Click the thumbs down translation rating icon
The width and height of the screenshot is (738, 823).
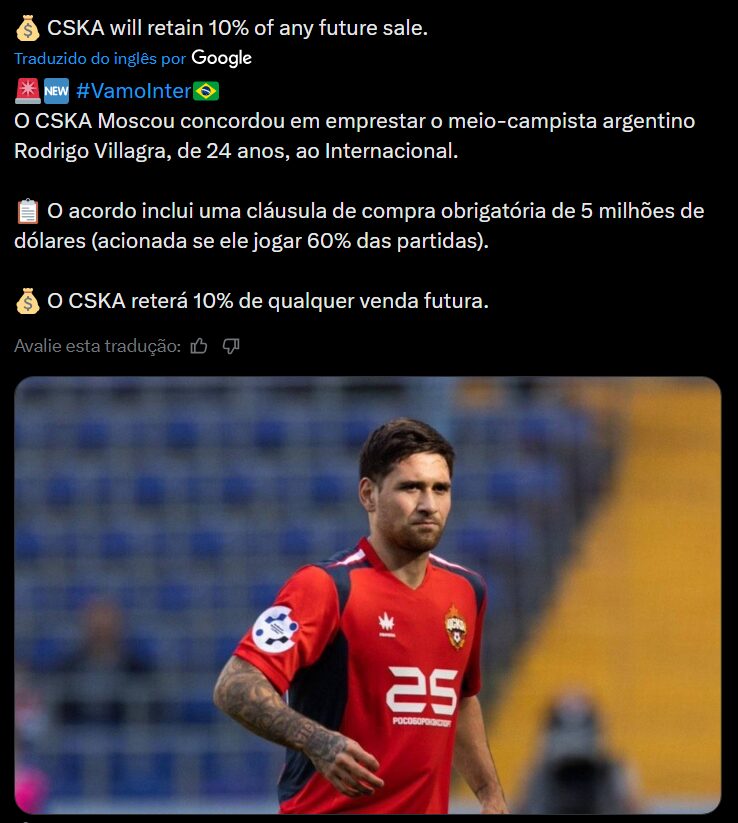pos(232,347)
